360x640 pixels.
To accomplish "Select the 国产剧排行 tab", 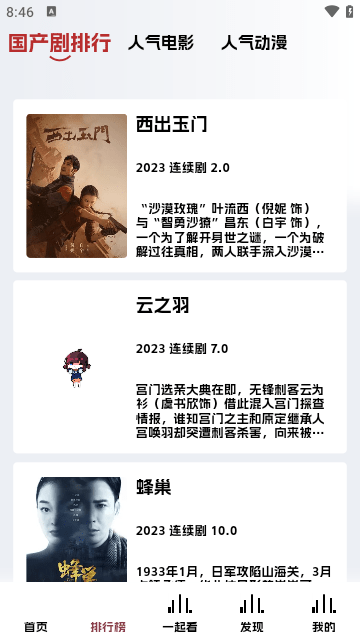I will (x=60, y=43).
